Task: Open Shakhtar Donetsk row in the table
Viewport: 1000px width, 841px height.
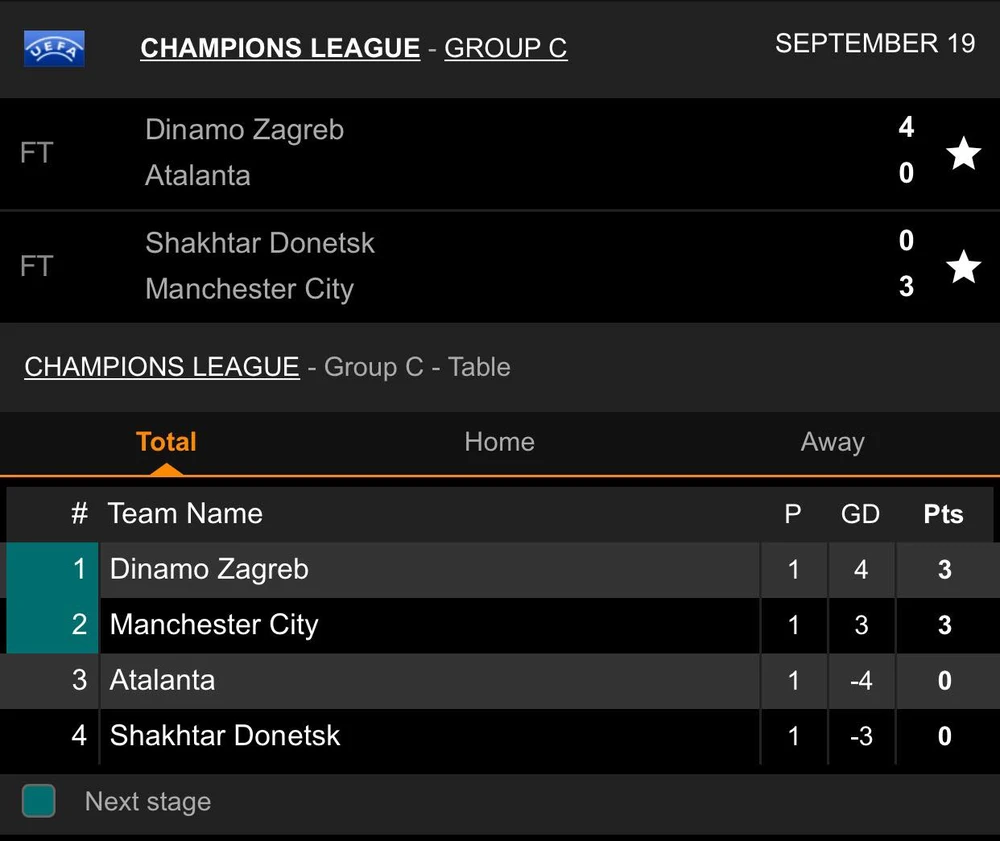Action: (x=225, y=736)
